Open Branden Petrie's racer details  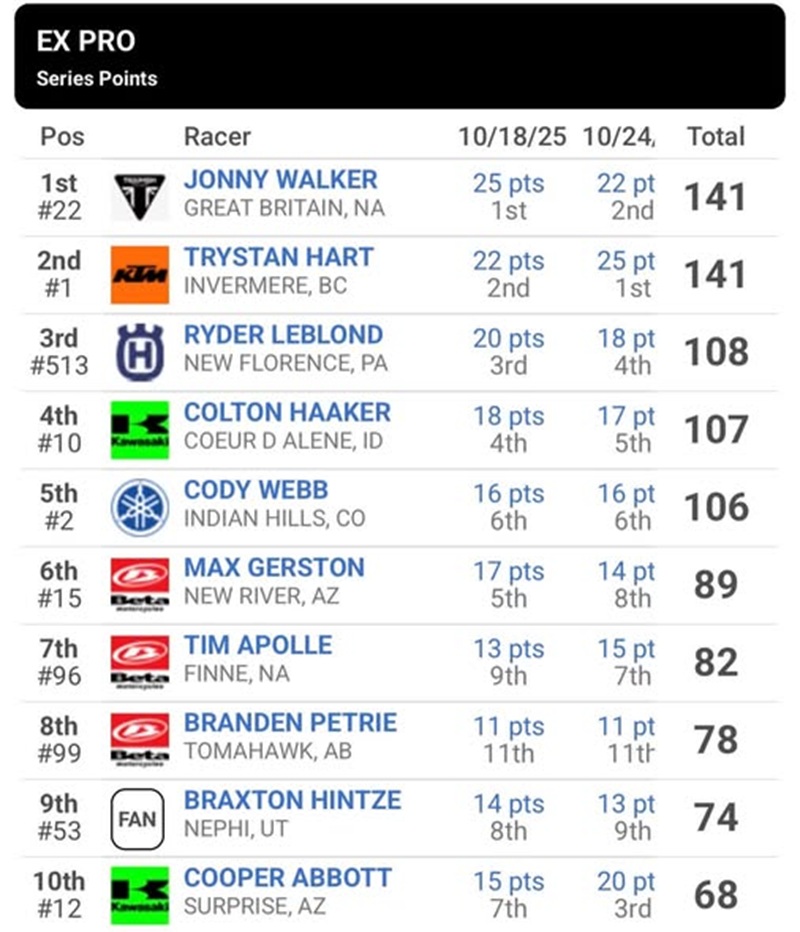(290, 723)
